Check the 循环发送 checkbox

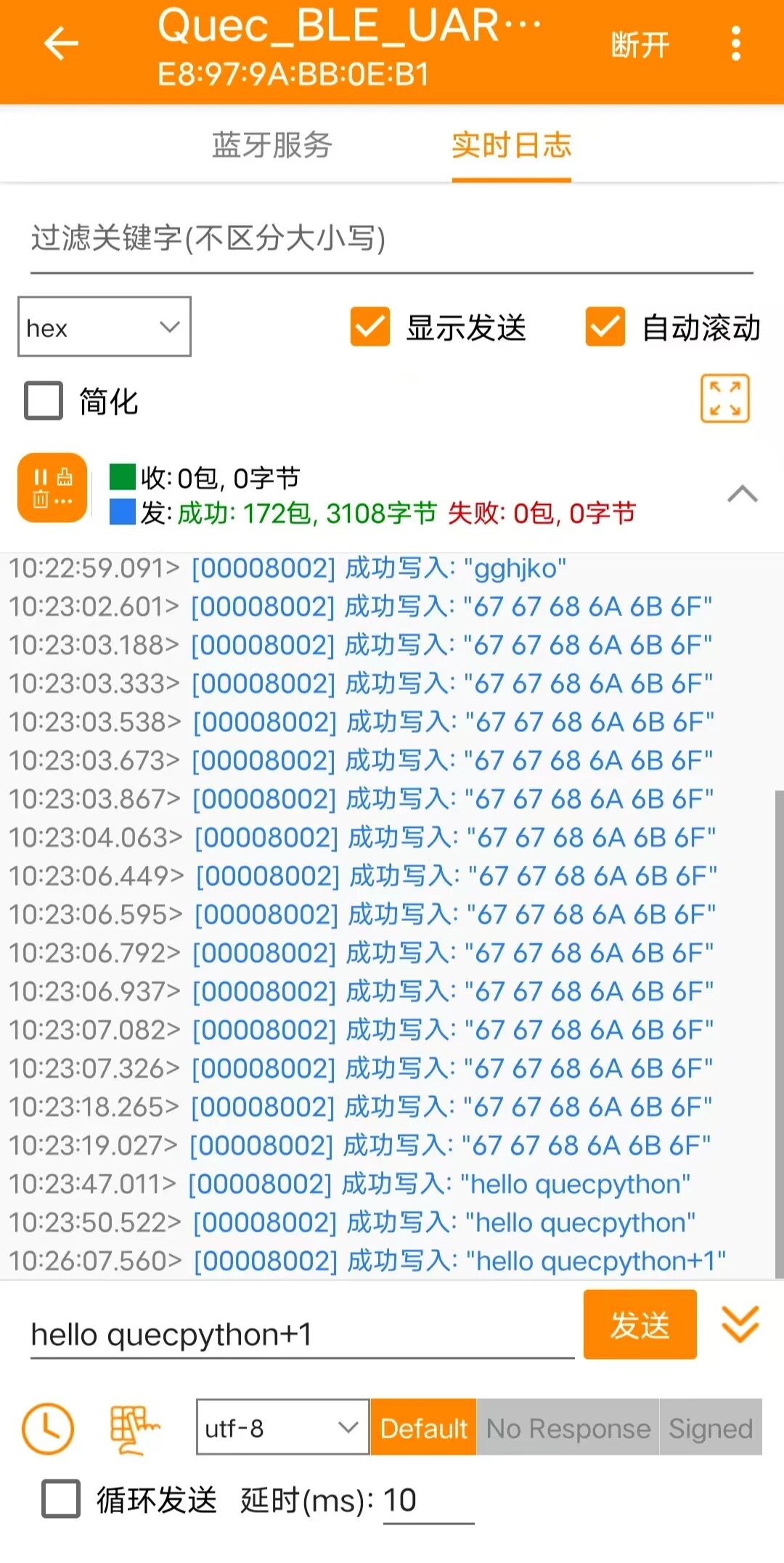[x=61, y=1499]
